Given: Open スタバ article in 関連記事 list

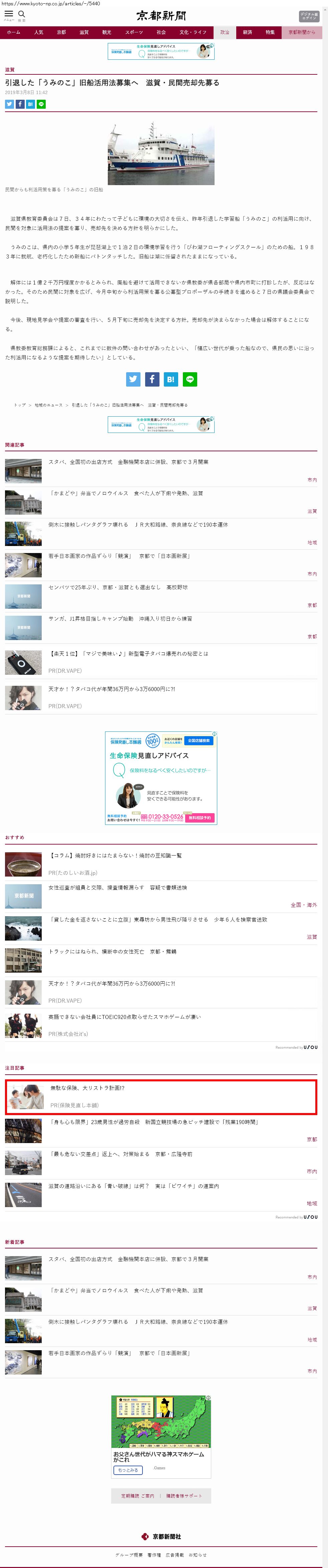Looking at the screenshot, I should (128, 462).
